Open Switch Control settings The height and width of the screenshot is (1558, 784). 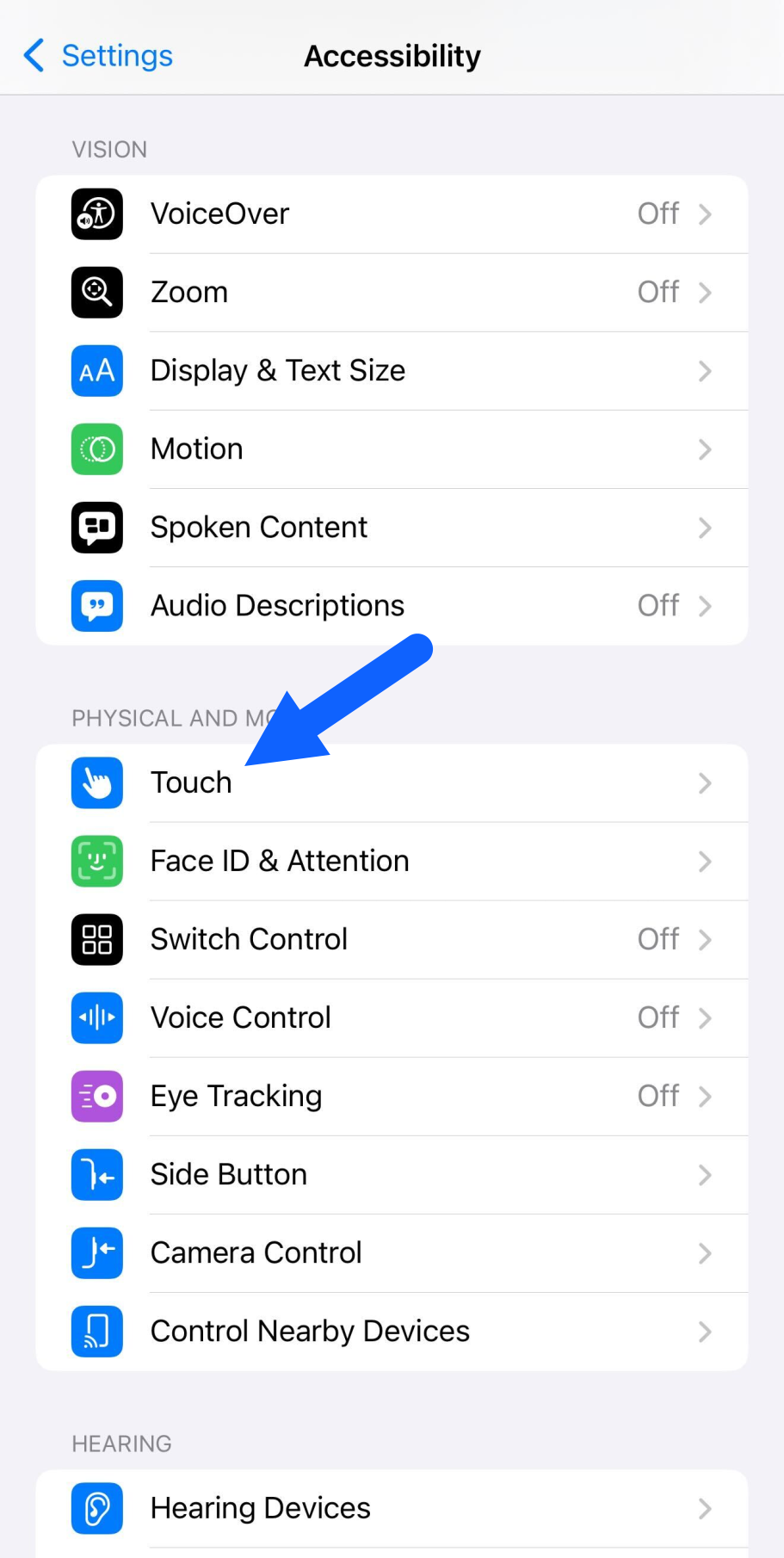point(392,940)
